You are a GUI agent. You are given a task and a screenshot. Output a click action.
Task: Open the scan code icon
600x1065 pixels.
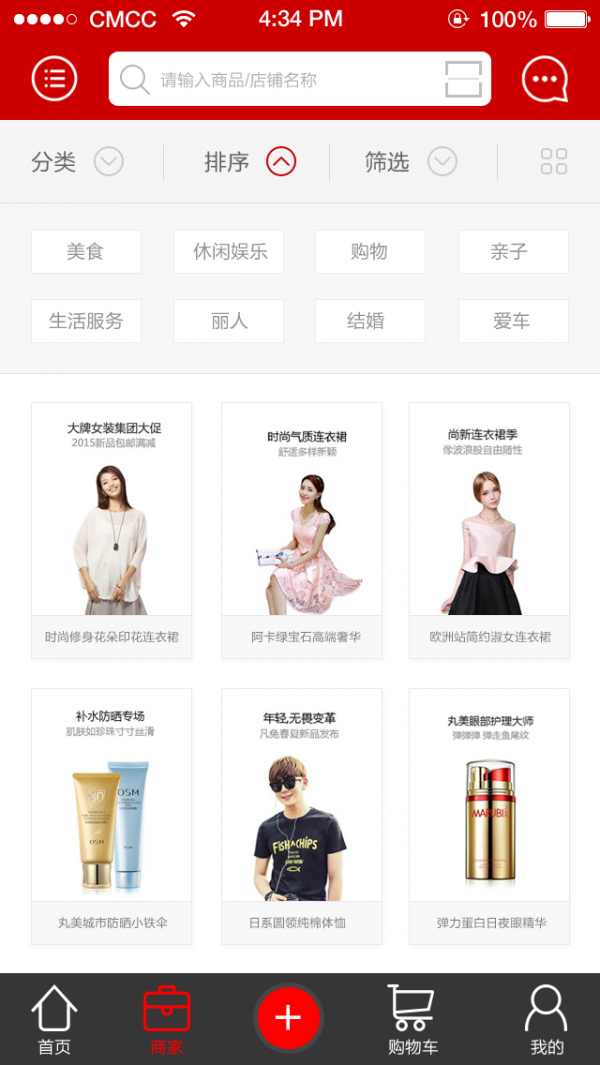[x=463, y=79]
